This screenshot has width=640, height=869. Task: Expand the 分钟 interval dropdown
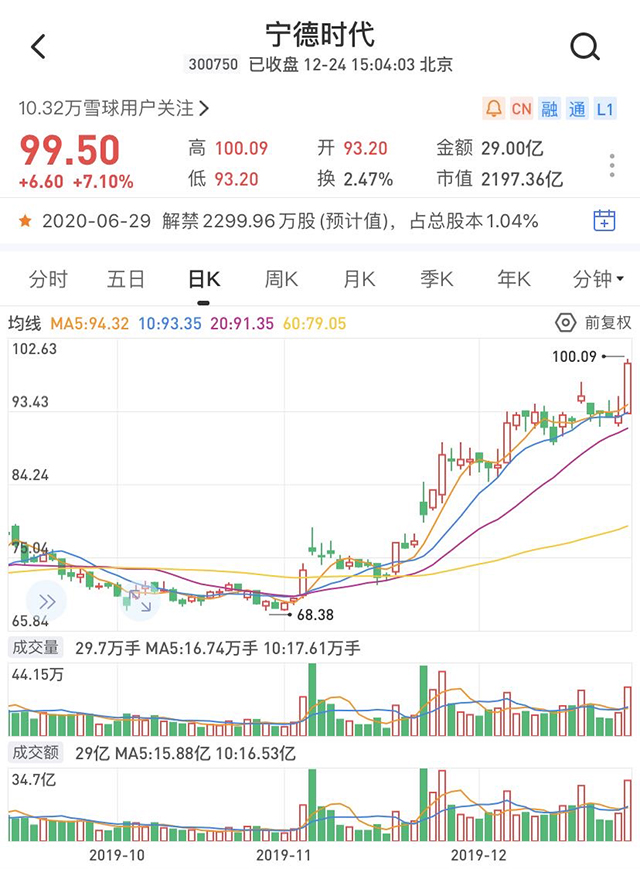click(598, 279)
